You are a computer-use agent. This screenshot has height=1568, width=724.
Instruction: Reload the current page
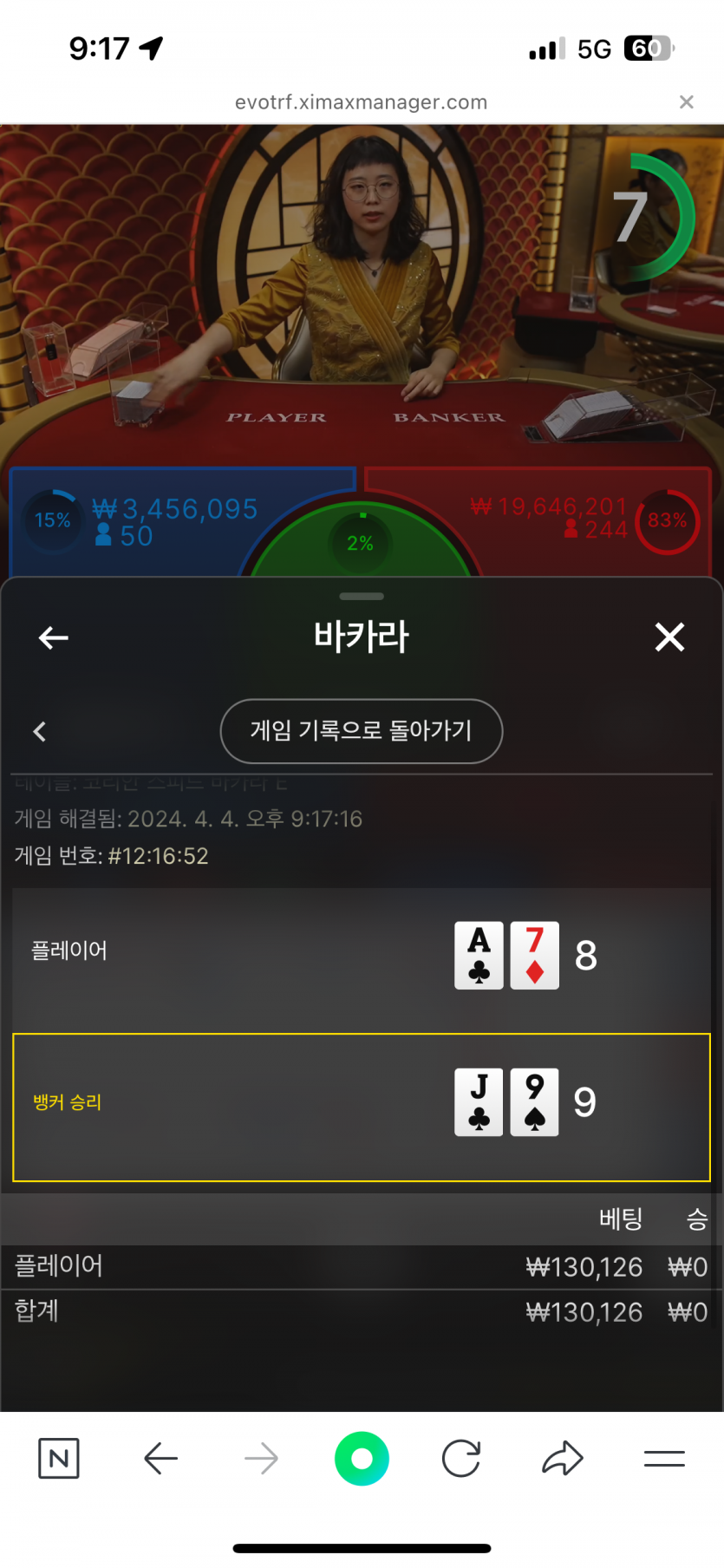click(461, 1458)
